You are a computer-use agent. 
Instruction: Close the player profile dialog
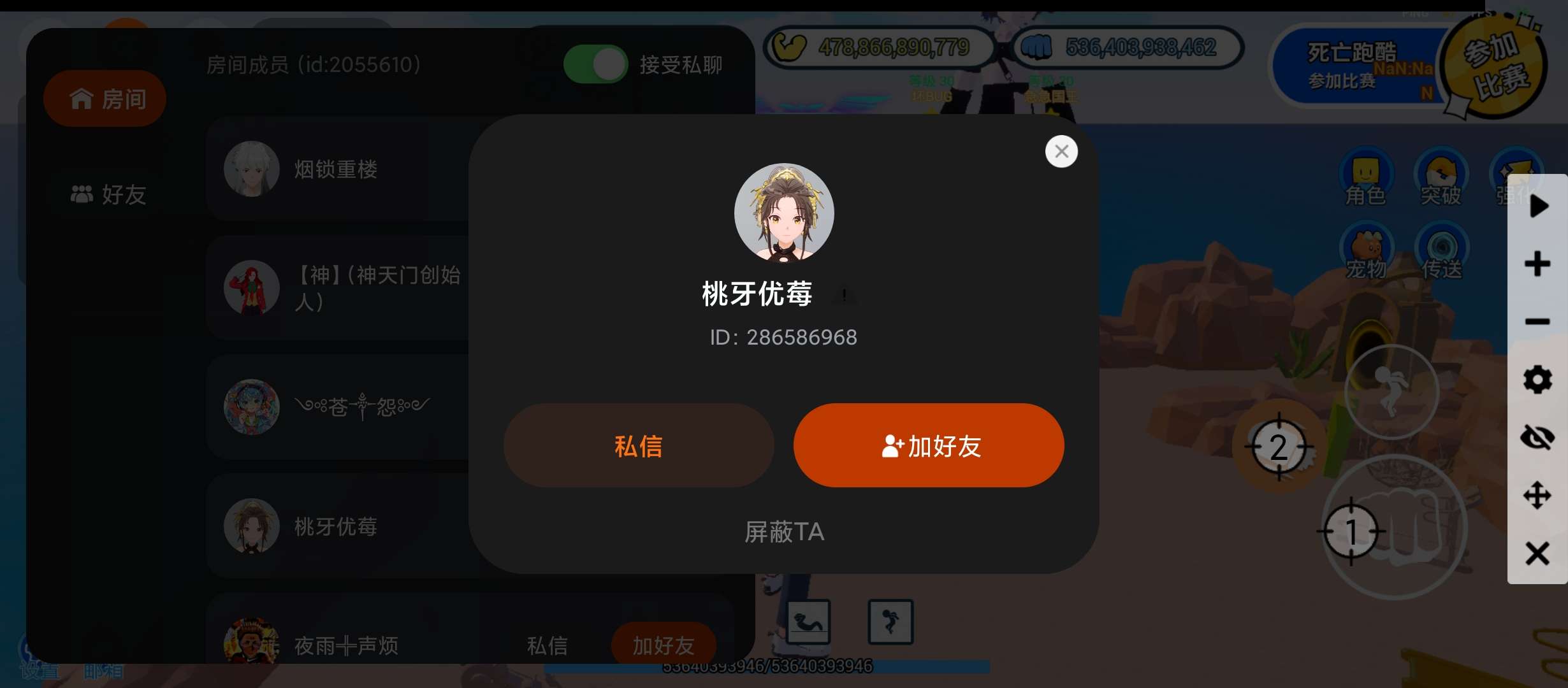pyautogui.click(x=1061, y=152)
